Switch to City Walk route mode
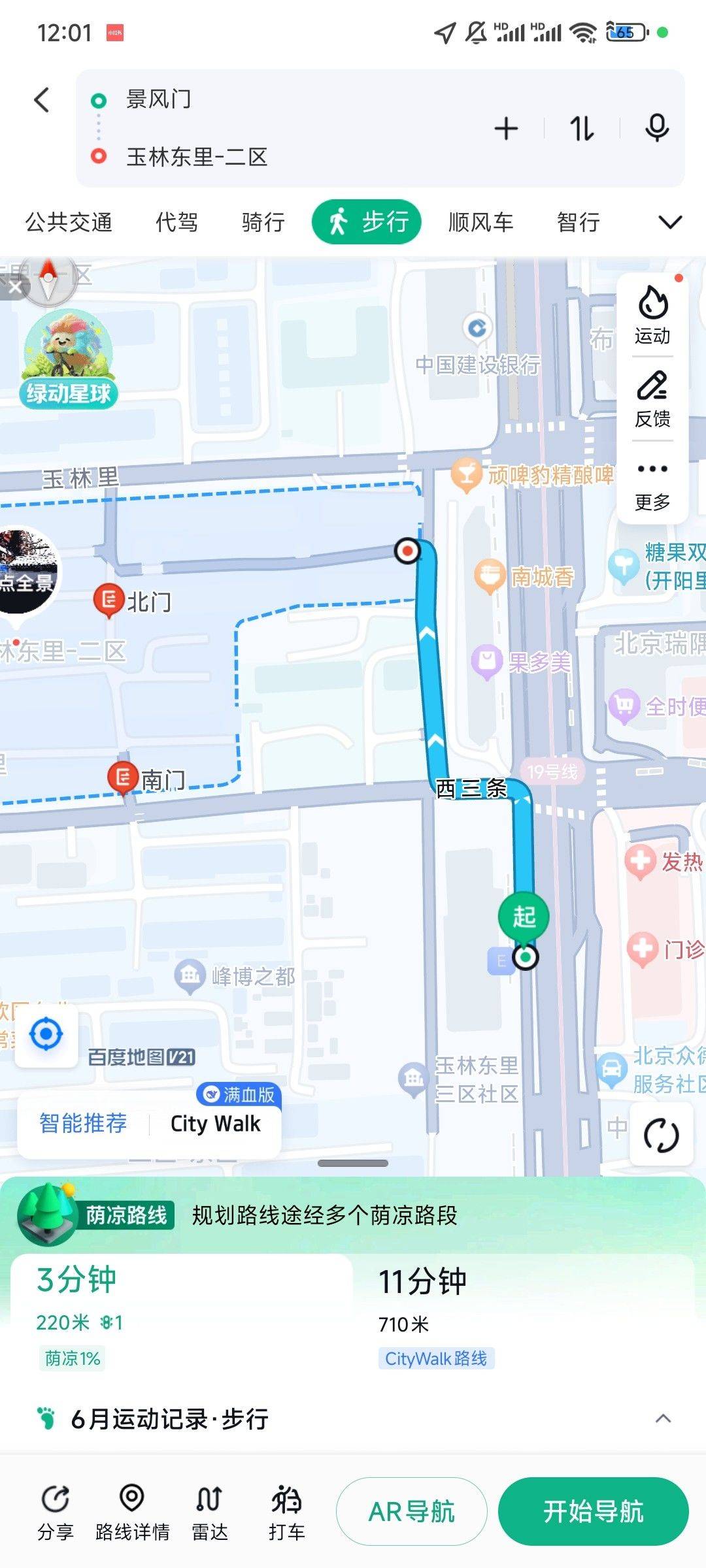 [x=216, y=1123]
